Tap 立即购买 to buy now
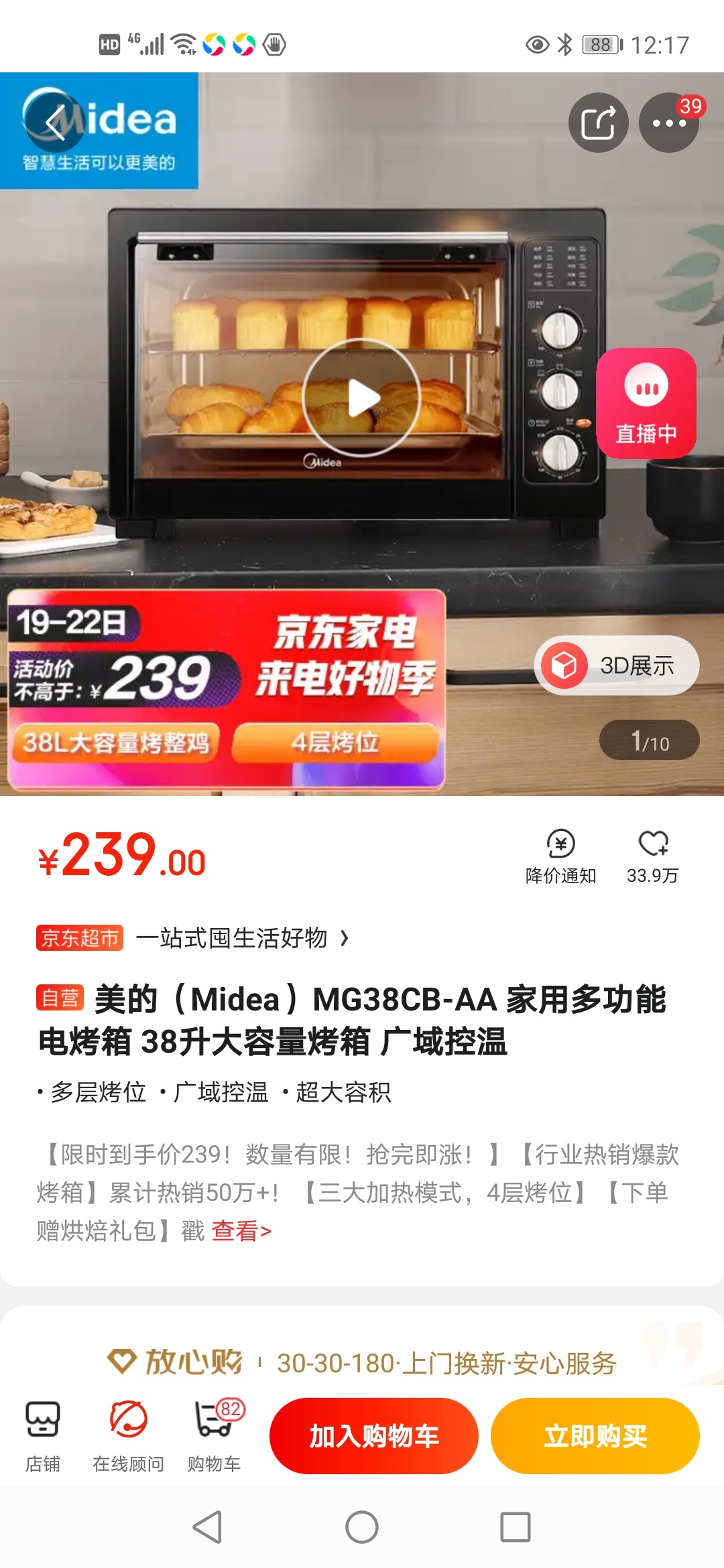 [595, 1435]
